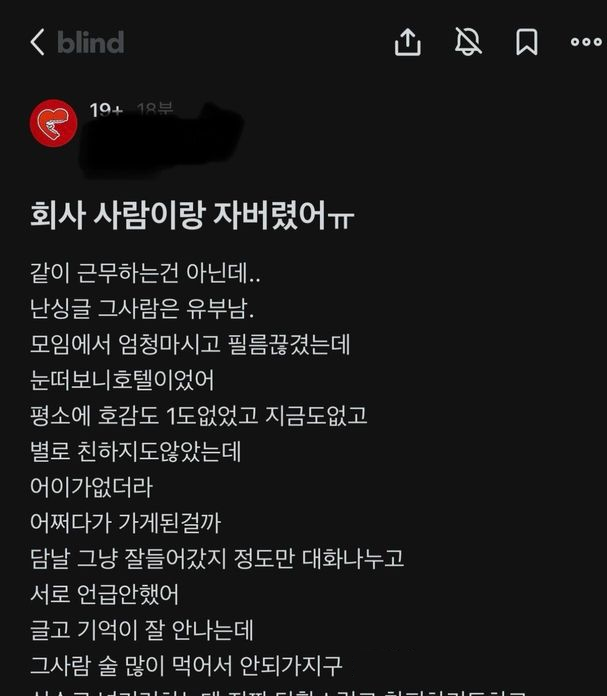
Task: Share this post
Action: pyautogui.click(x=407, y=42)
